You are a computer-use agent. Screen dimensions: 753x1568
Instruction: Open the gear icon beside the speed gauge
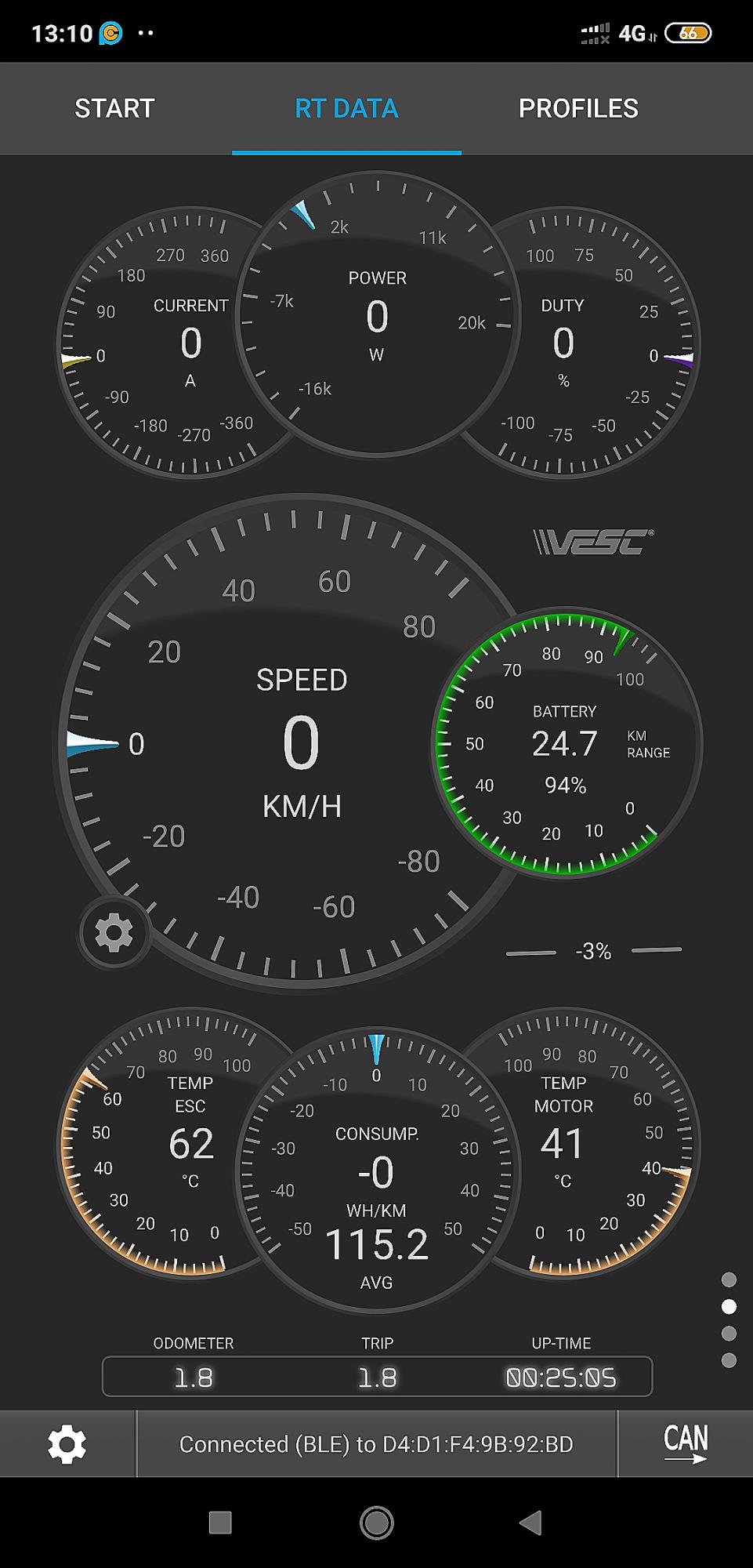pyautogui.click(x=114, y=933)
